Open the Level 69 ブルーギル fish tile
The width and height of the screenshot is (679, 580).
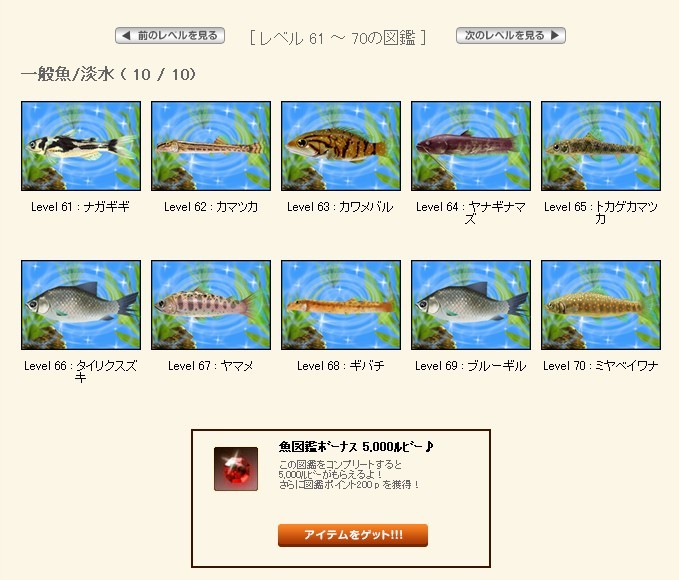point(471,305)
